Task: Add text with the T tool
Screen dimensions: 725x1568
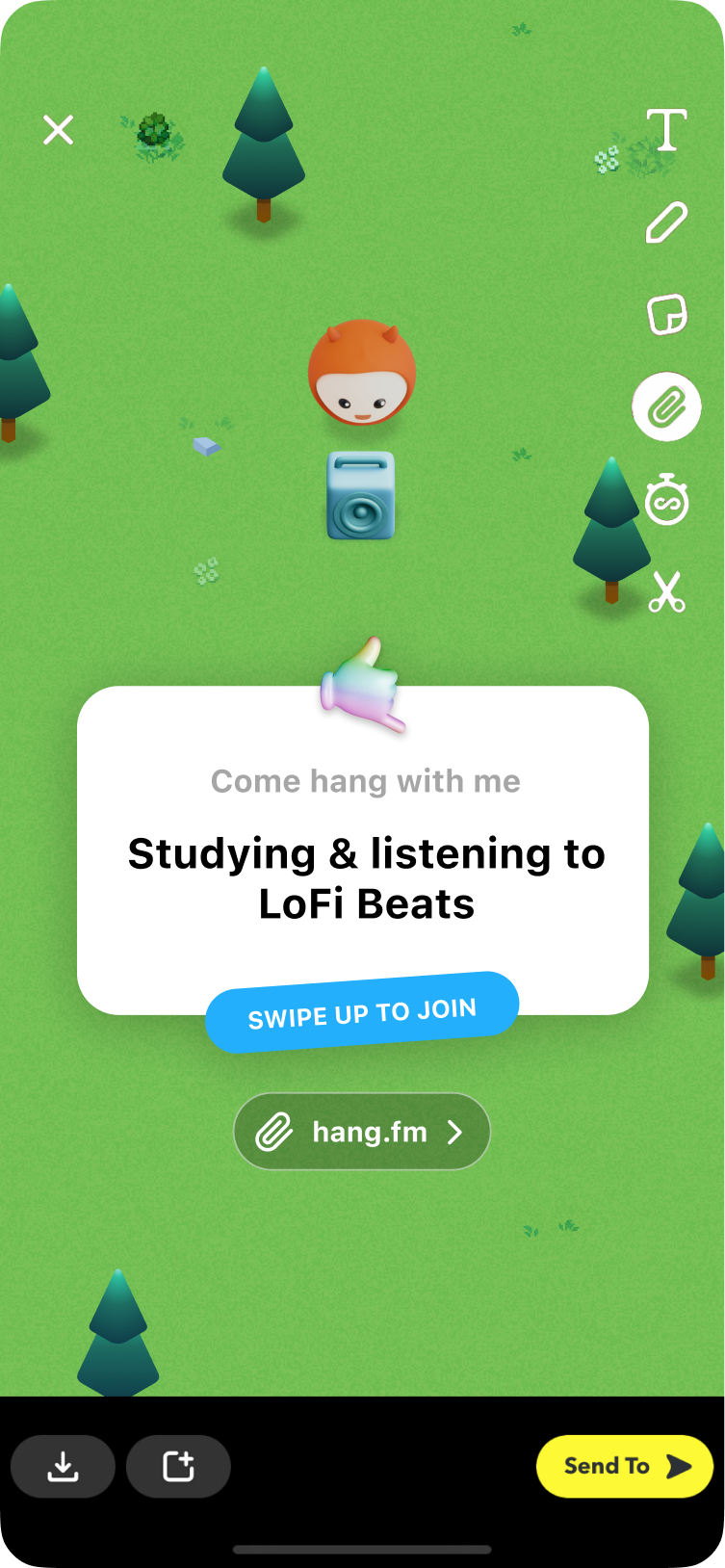Action: point(666,130)
